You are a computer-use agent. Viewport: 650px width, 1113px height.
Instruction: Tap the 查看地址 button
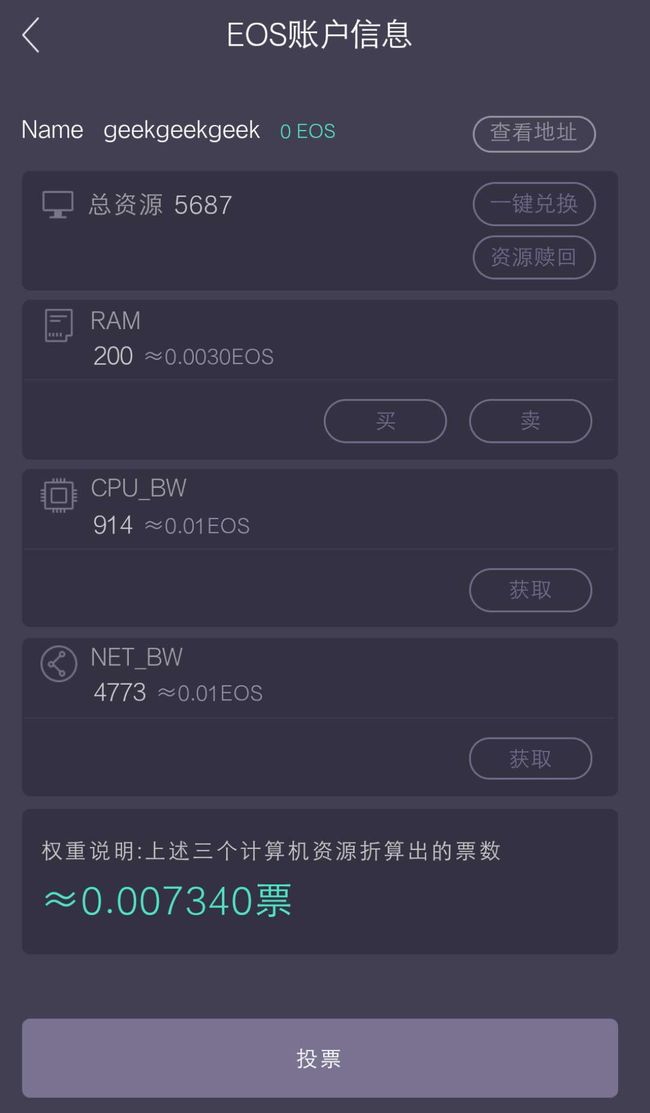534,133
